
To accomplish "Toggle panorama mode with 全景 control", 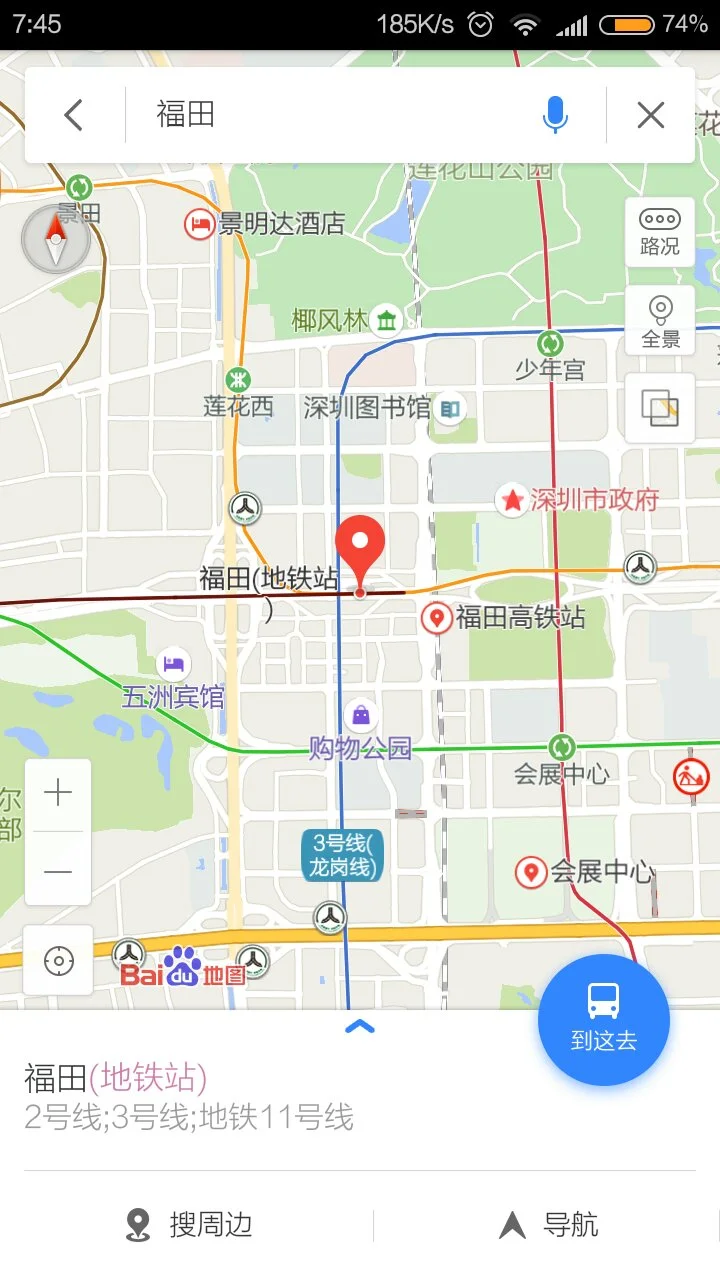I will pos(659,318).
